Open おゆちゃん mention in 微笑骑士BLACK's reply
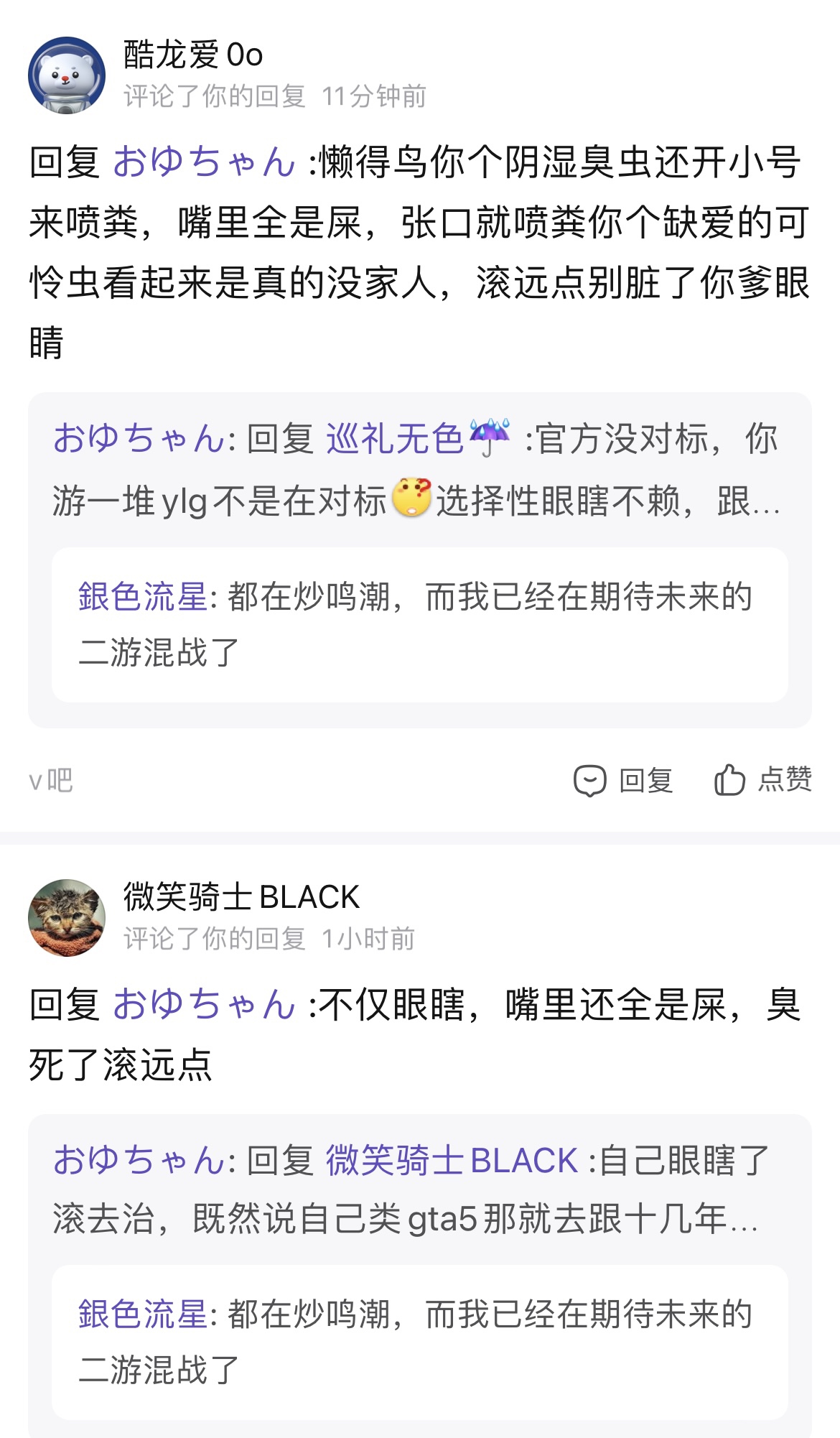Image resolution: width=840 pixels, height=1438 pixels. click(204, 1003)
